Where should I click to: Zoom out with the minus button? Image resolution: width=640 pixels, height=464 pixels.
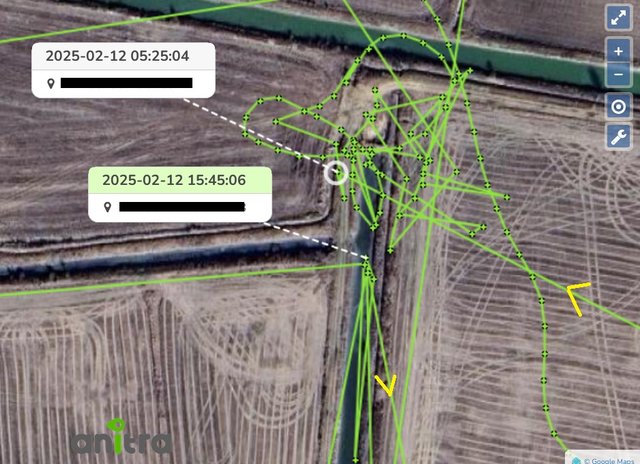618,74
